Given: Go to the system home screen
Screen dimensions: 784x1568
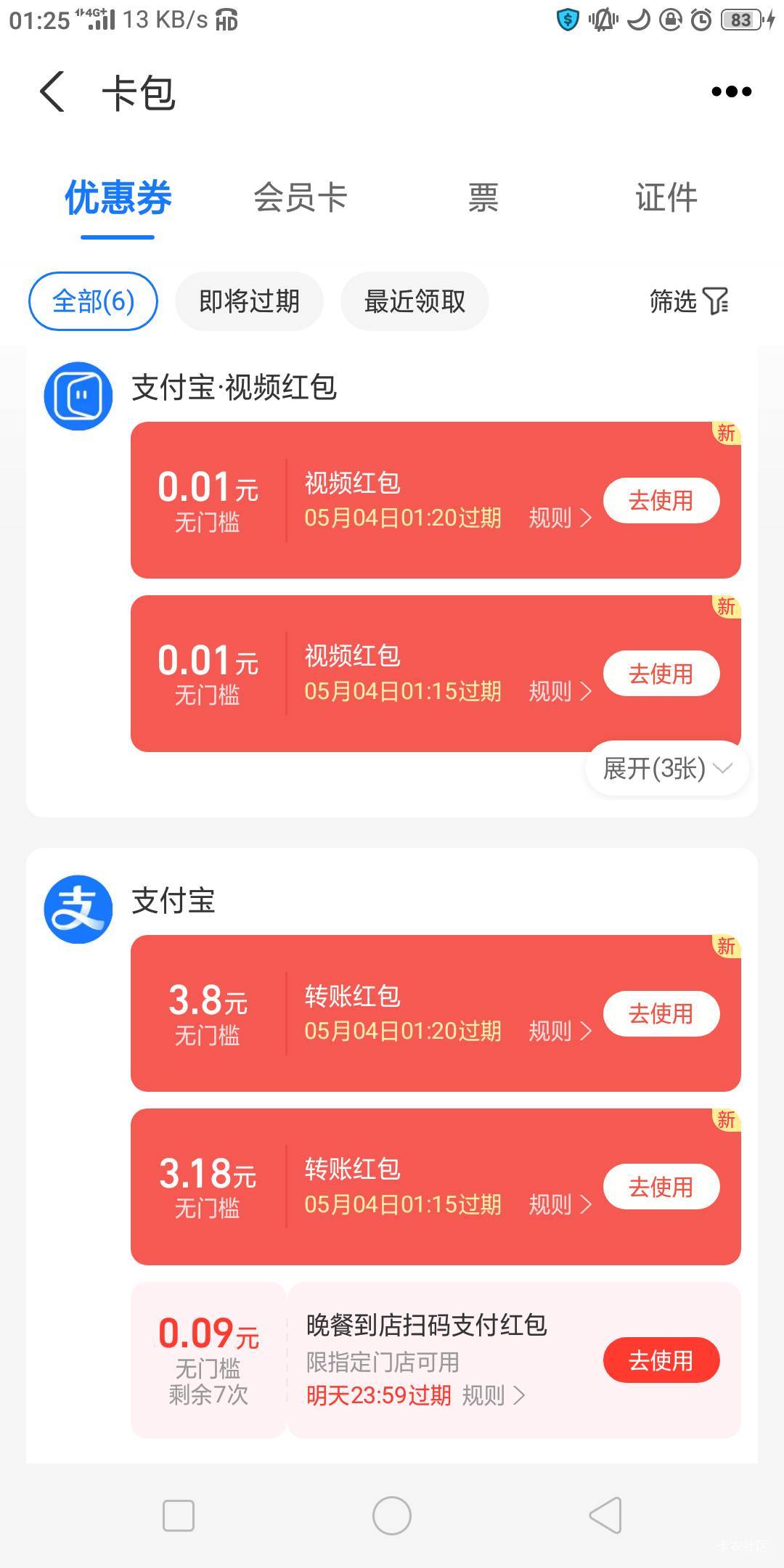Looking at the screenshot, I should (x=392, y=1516).
